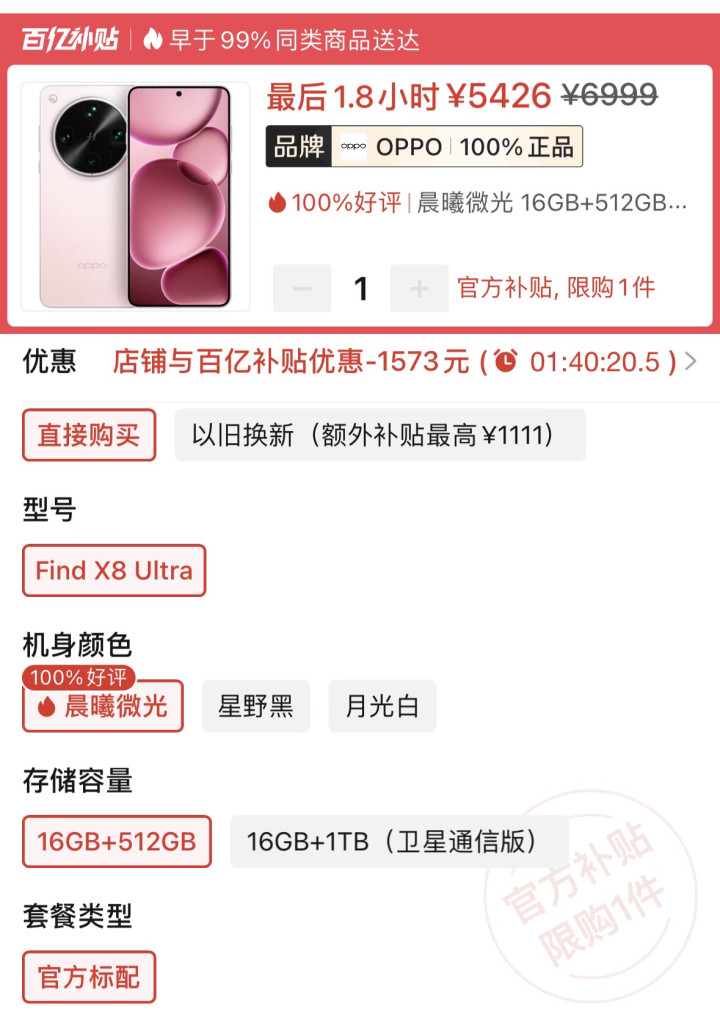Select 16GB+1TB satellite version storage

pyautogui.click(x=399, y=841)
